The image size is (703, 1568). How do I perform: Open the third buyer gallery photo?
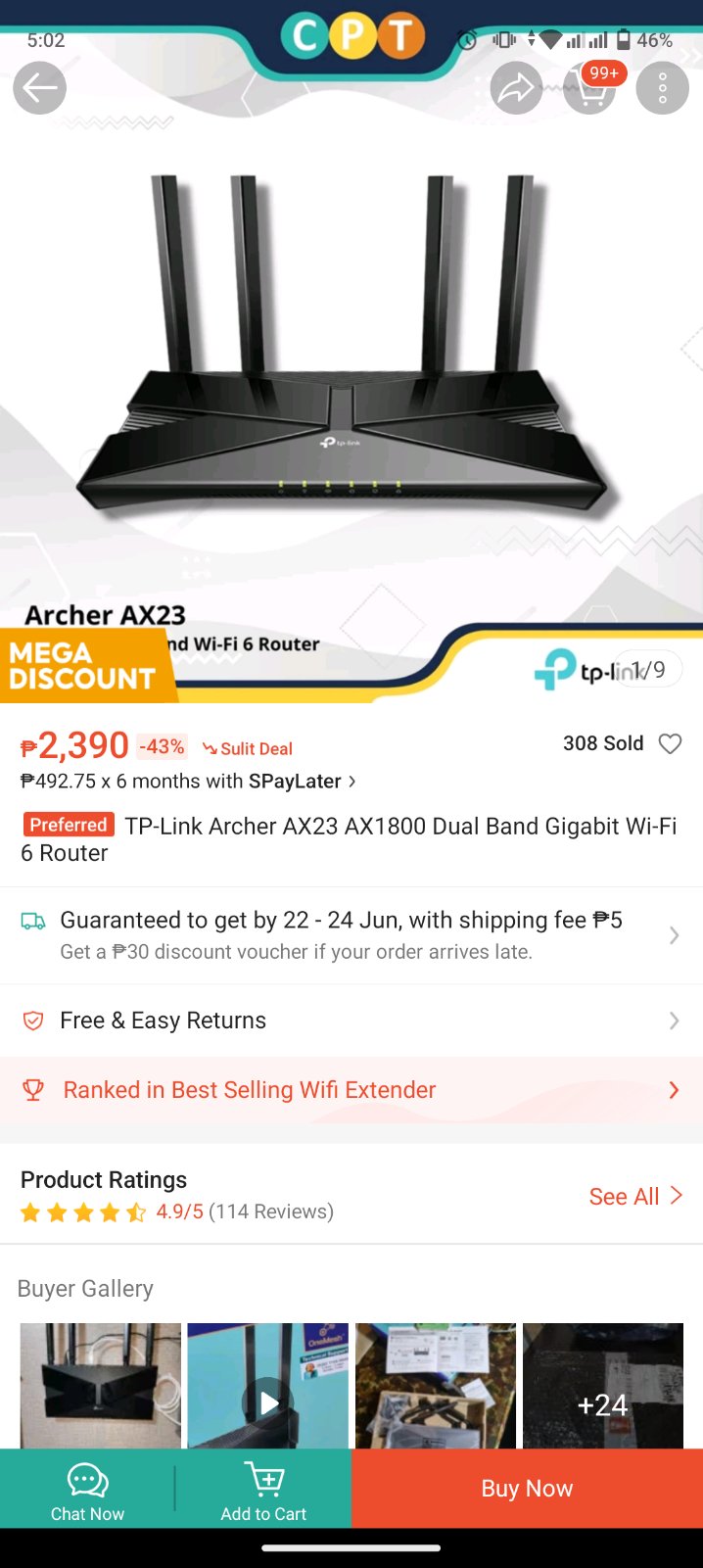[435, 1386]
